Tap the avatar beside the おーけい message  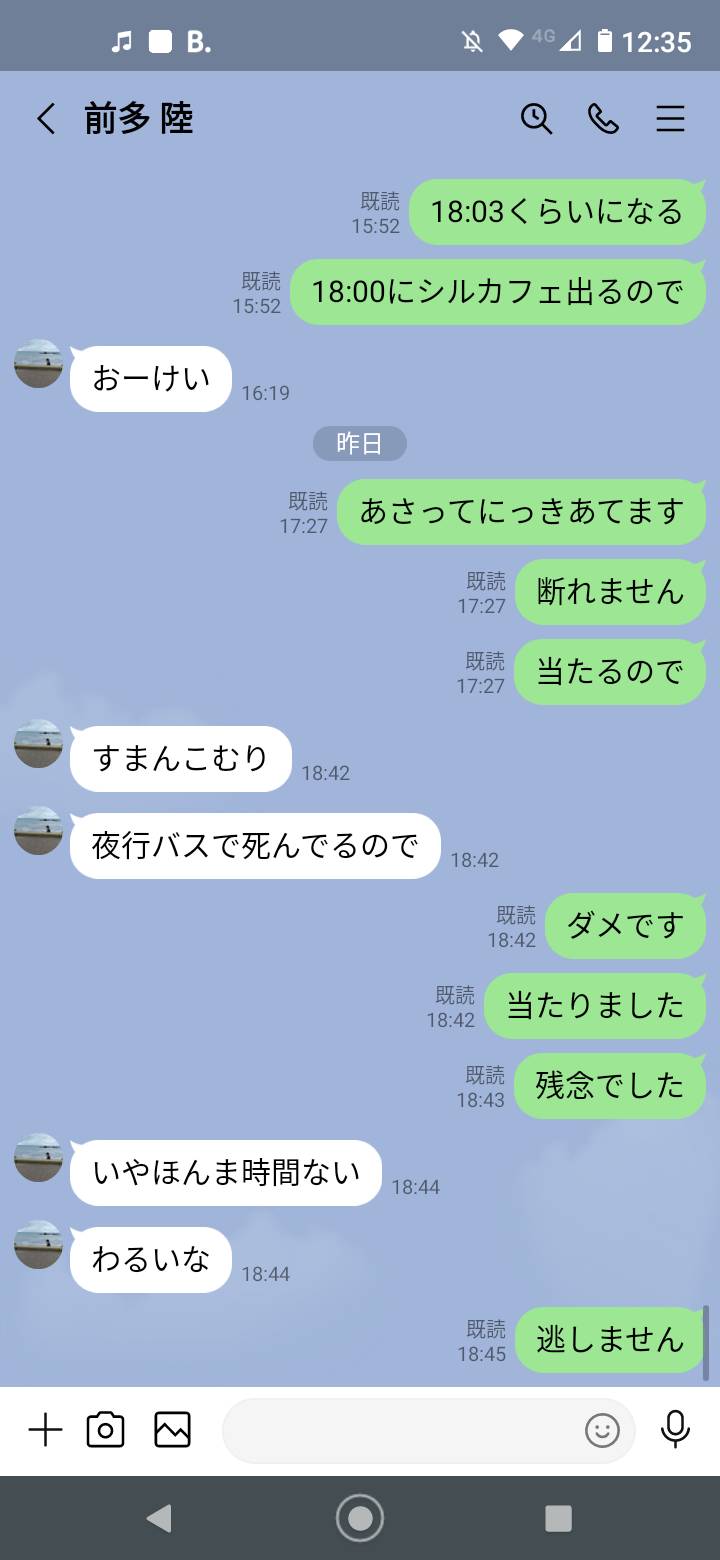[x=39, y=364]
